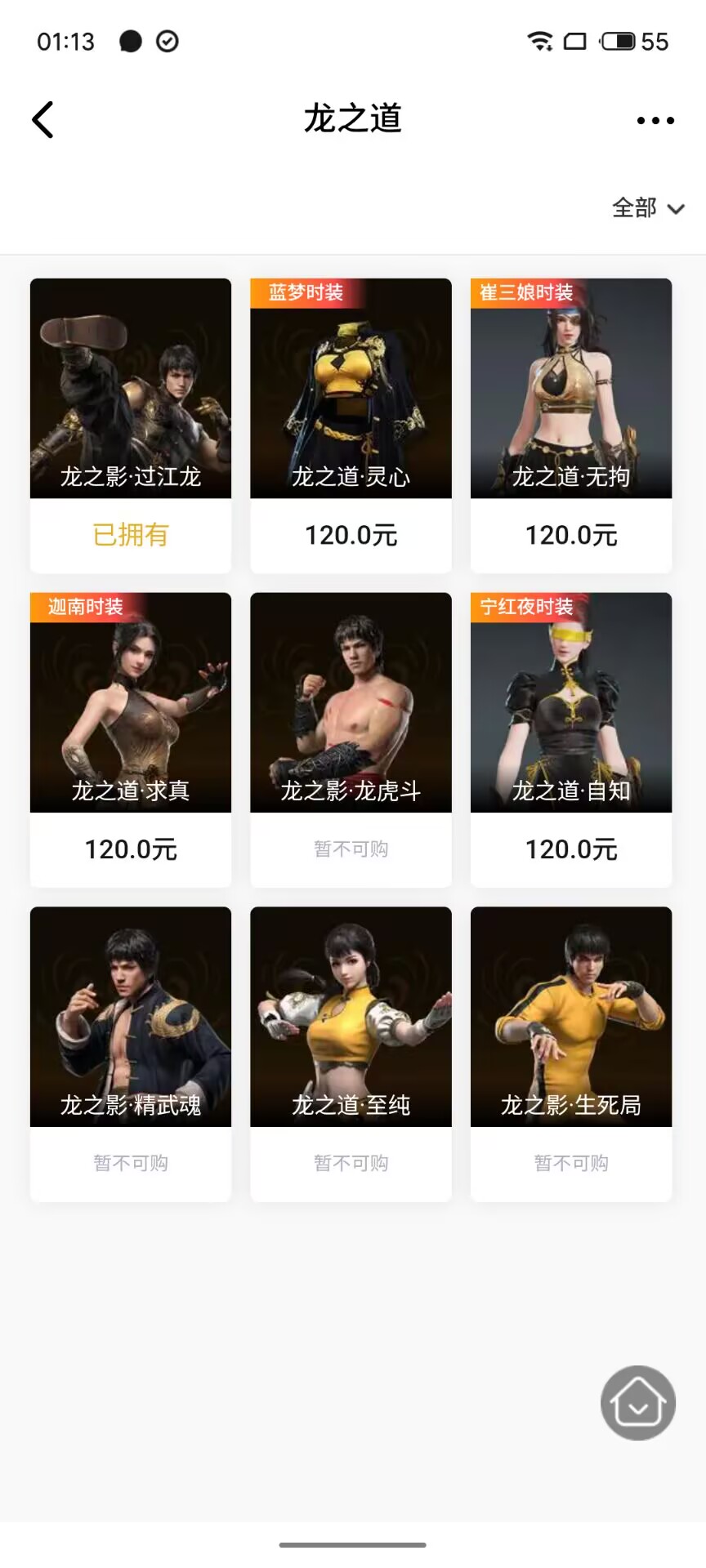Tap the back arrow to leave 龙之道 store
This screenshot has width=706, height=1568.
[x=43, y=119]
